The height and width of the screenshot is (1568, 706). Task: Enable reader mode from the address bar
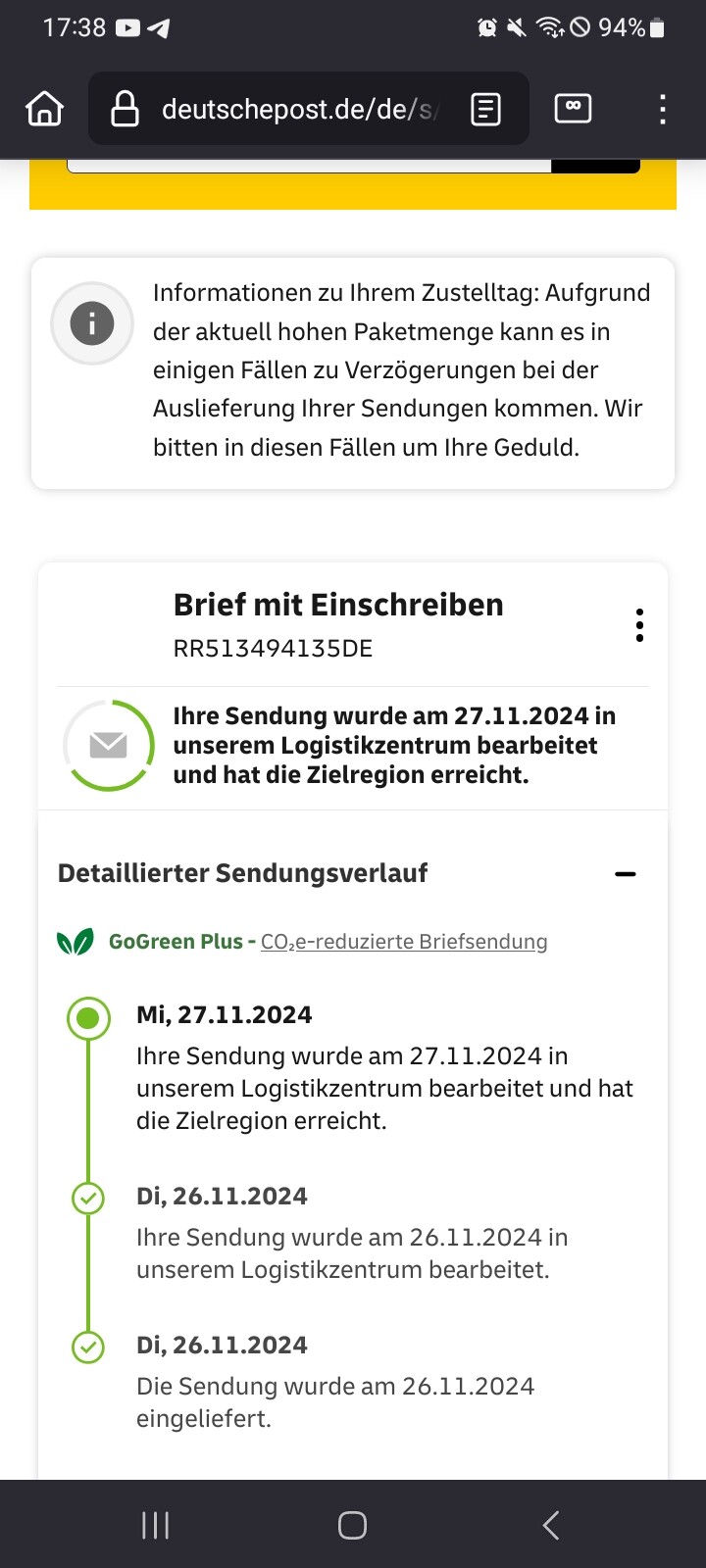485,109
